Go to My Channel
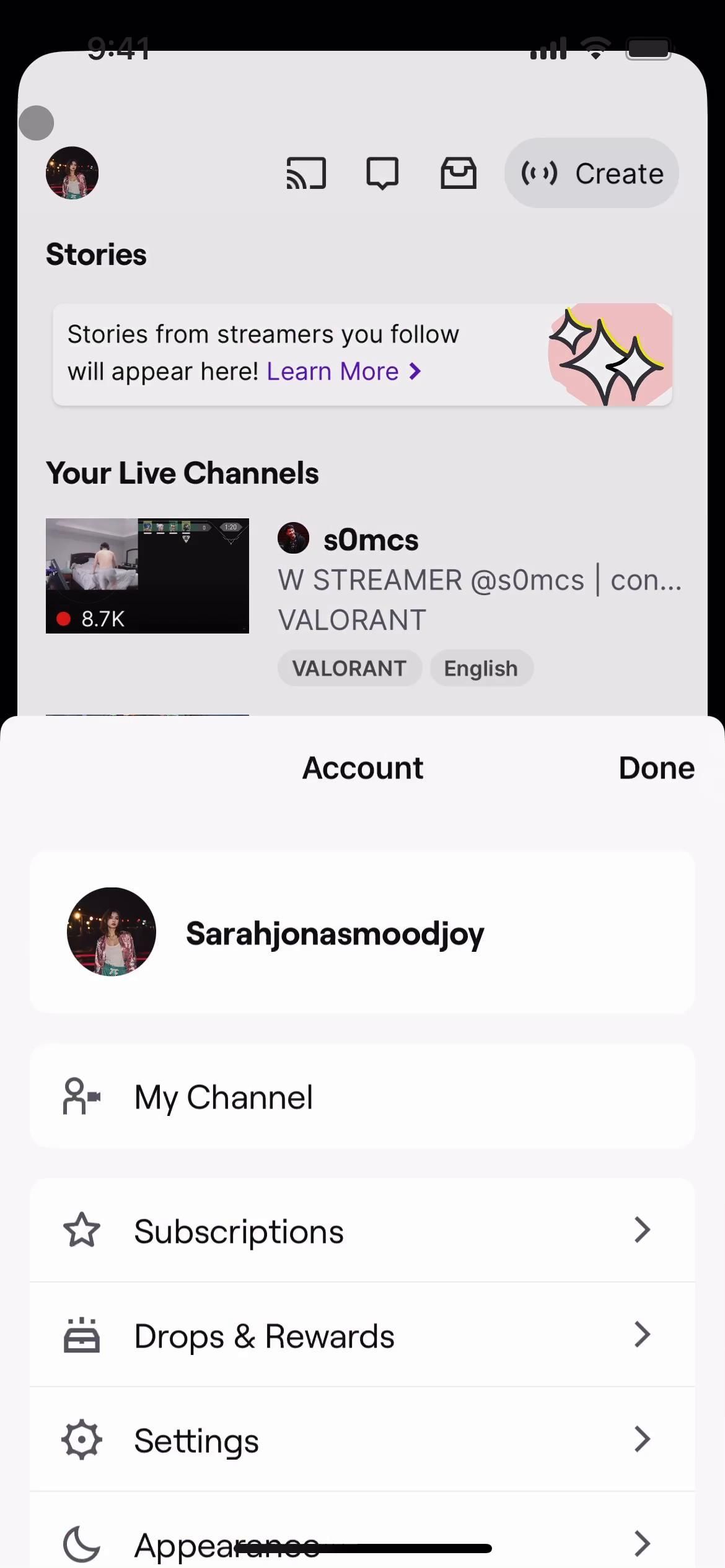The width and height of the screenshot is (725, 1568). click(x=362, y=1097)
